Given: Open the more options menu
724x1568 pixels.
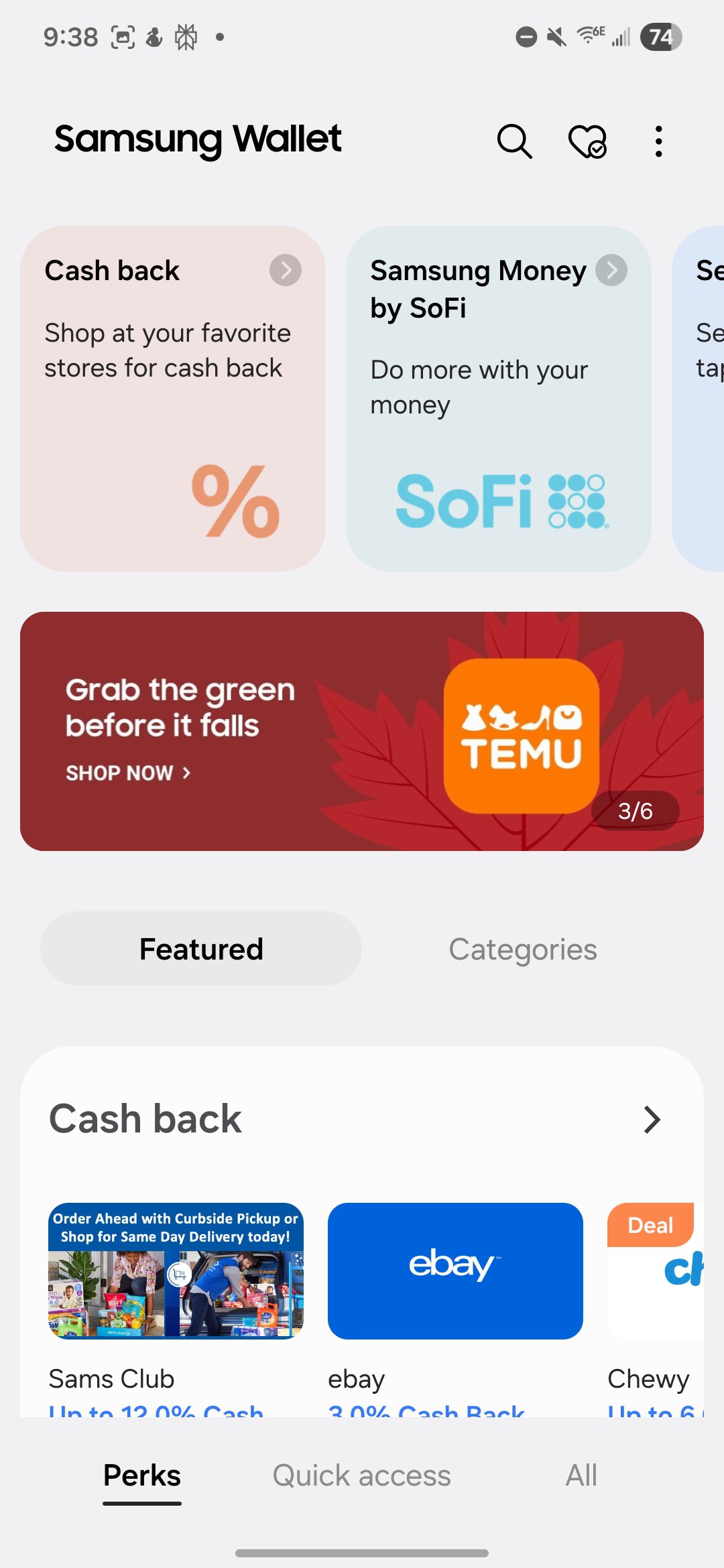Looking at the screenshot, I should (x=658, y=141).
